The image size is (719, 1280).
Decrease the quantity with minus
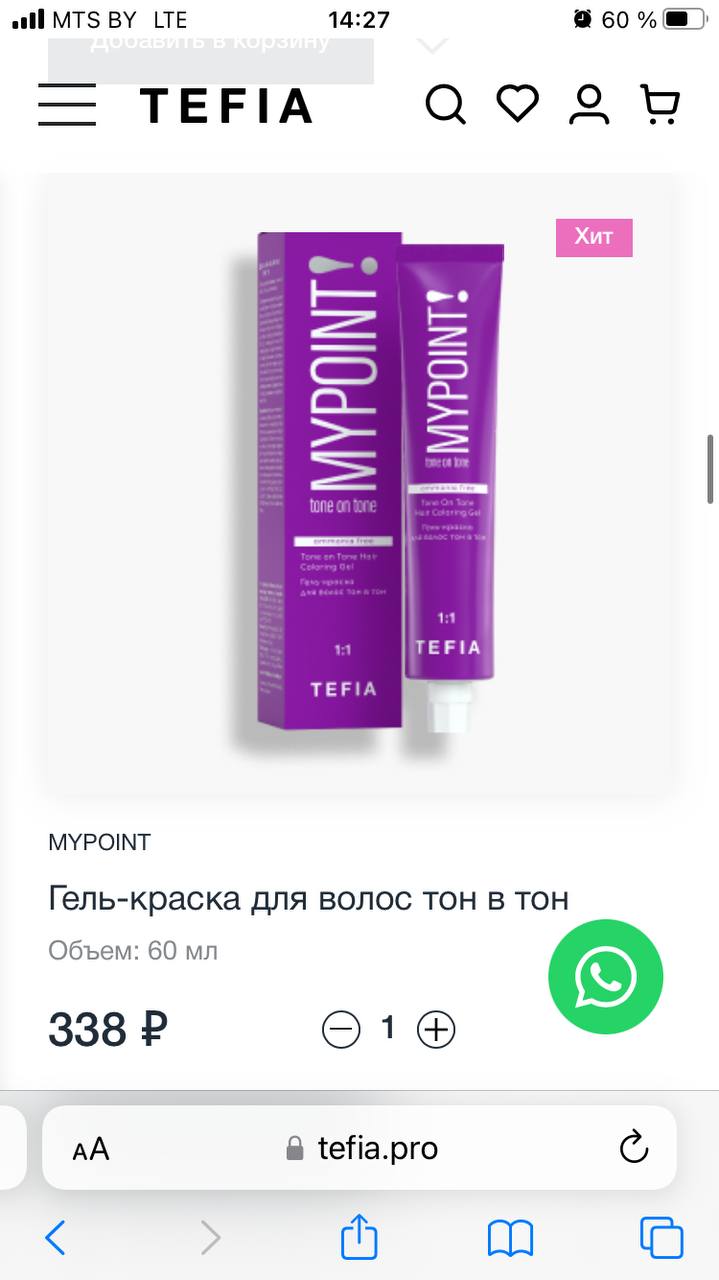(x=341, y=1029)
